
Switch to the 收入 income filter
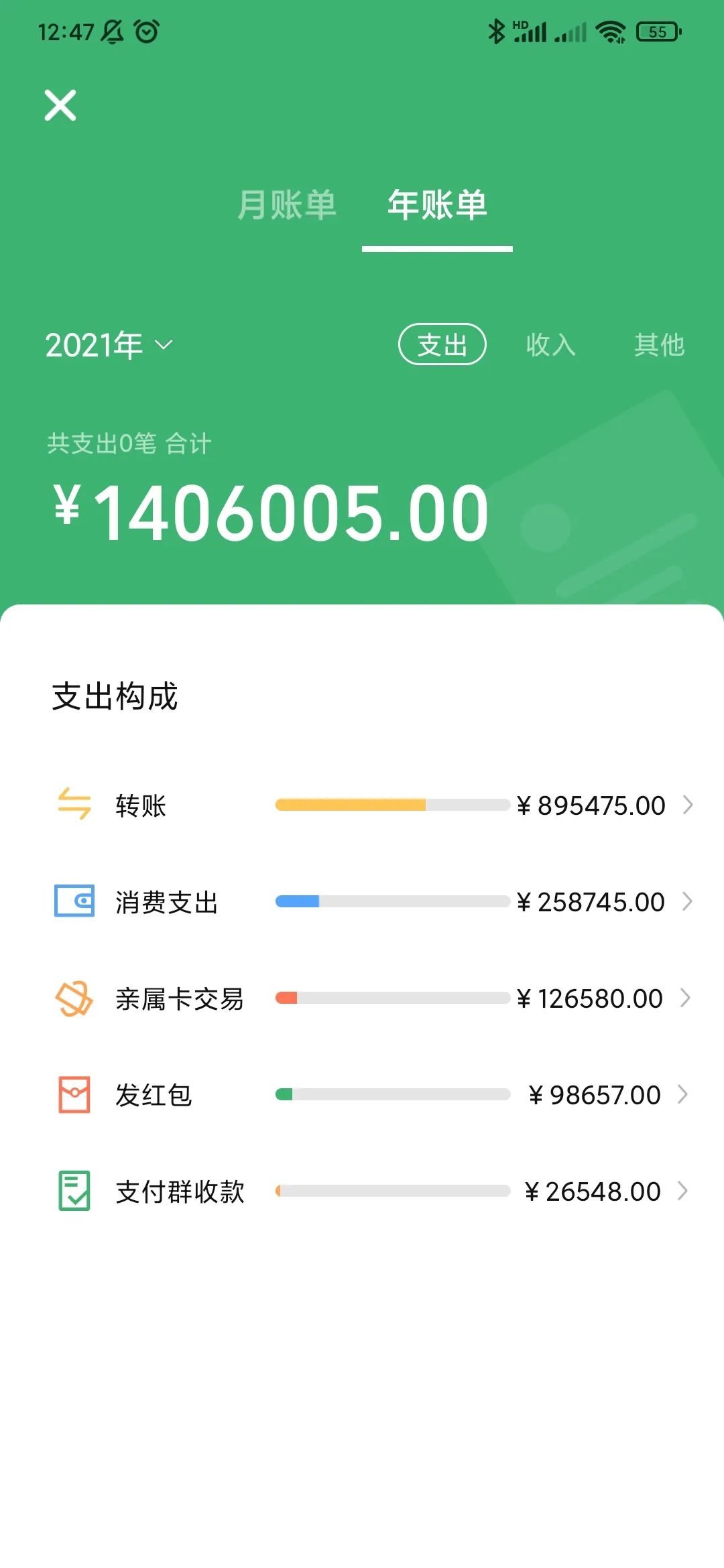coord(551,345)
